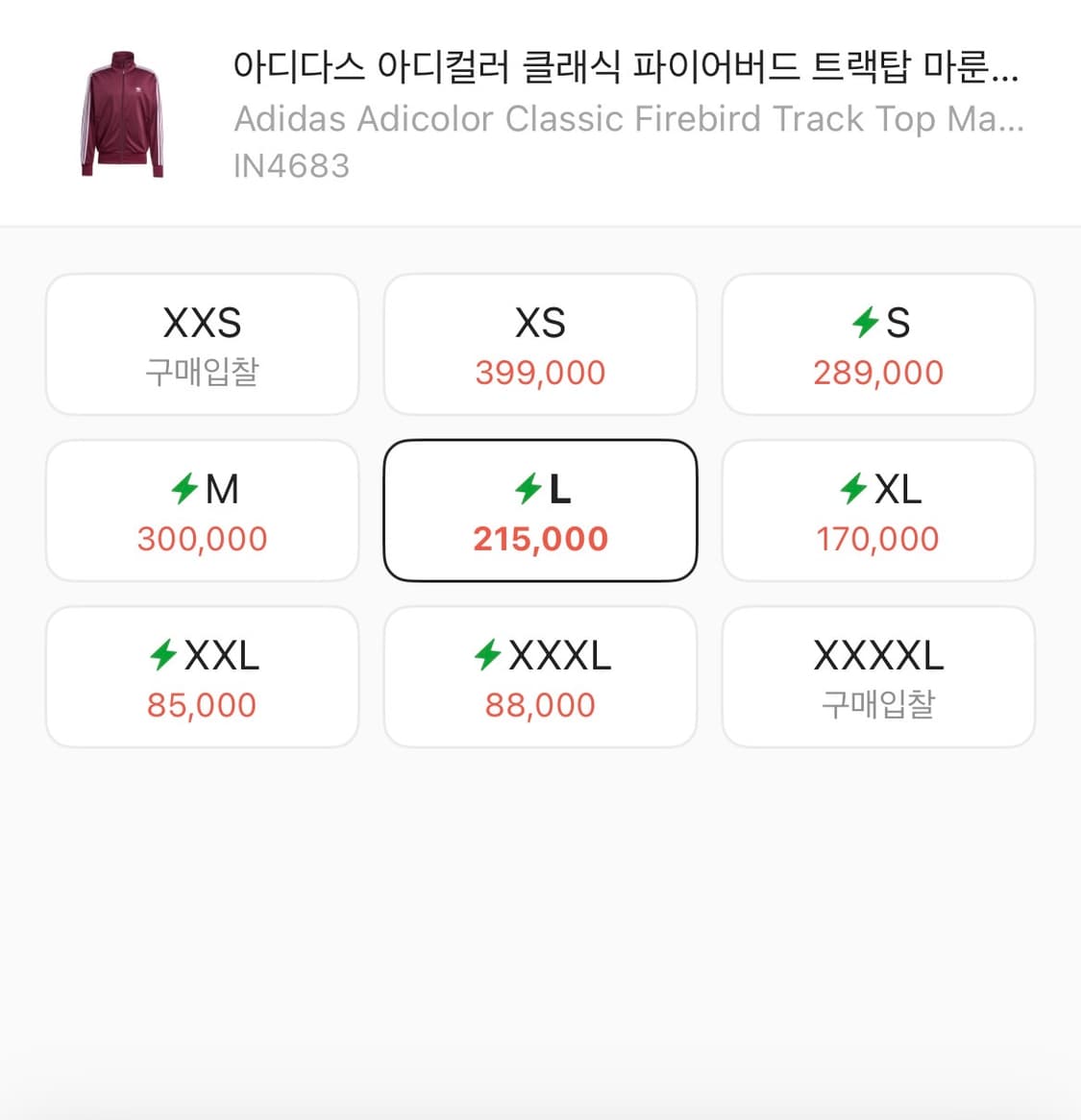Select size S priced 289,000

tap(878, 344)
